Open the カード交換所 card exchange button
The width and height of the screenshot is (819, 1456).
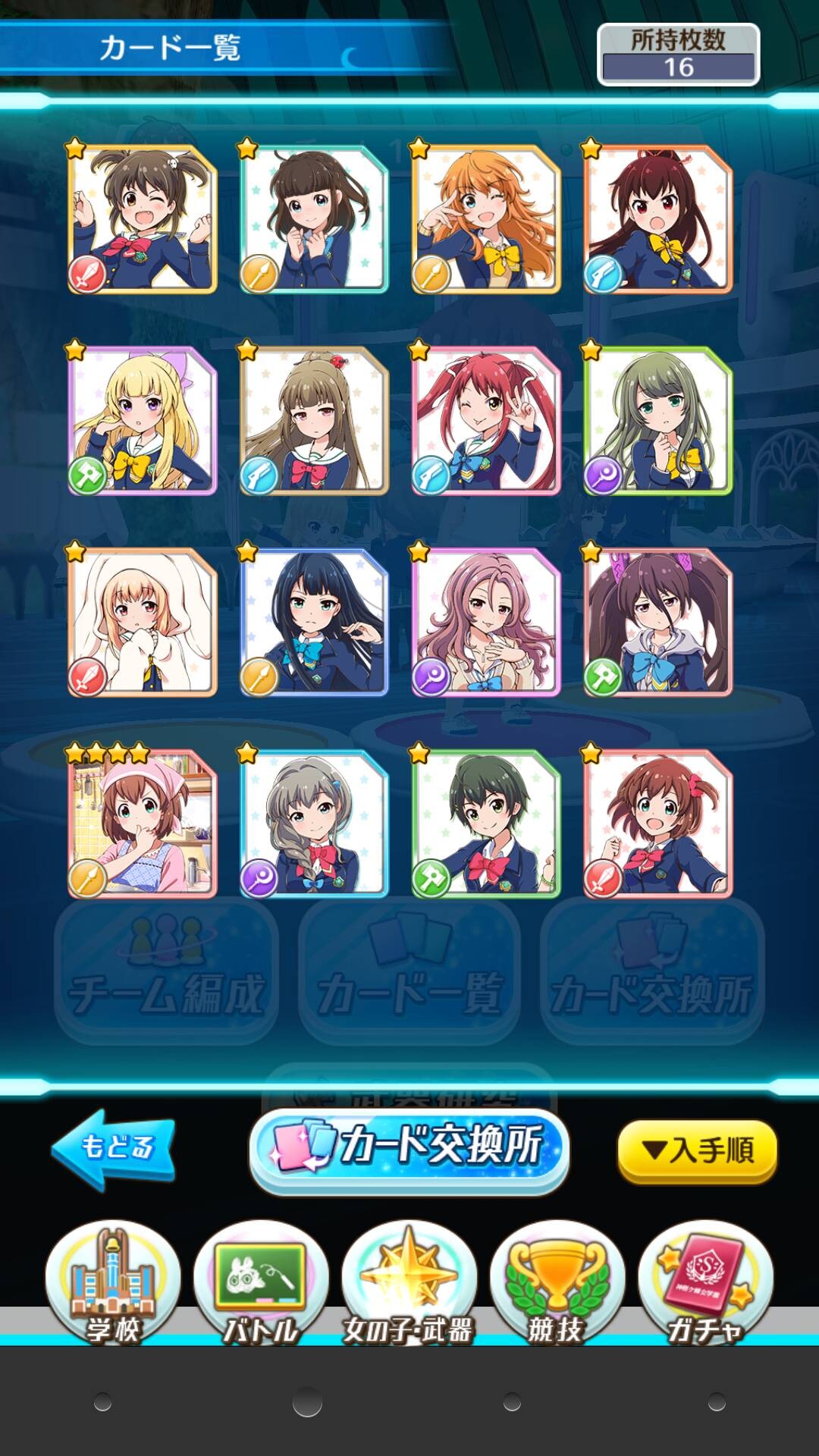[x=409, y=1150]
